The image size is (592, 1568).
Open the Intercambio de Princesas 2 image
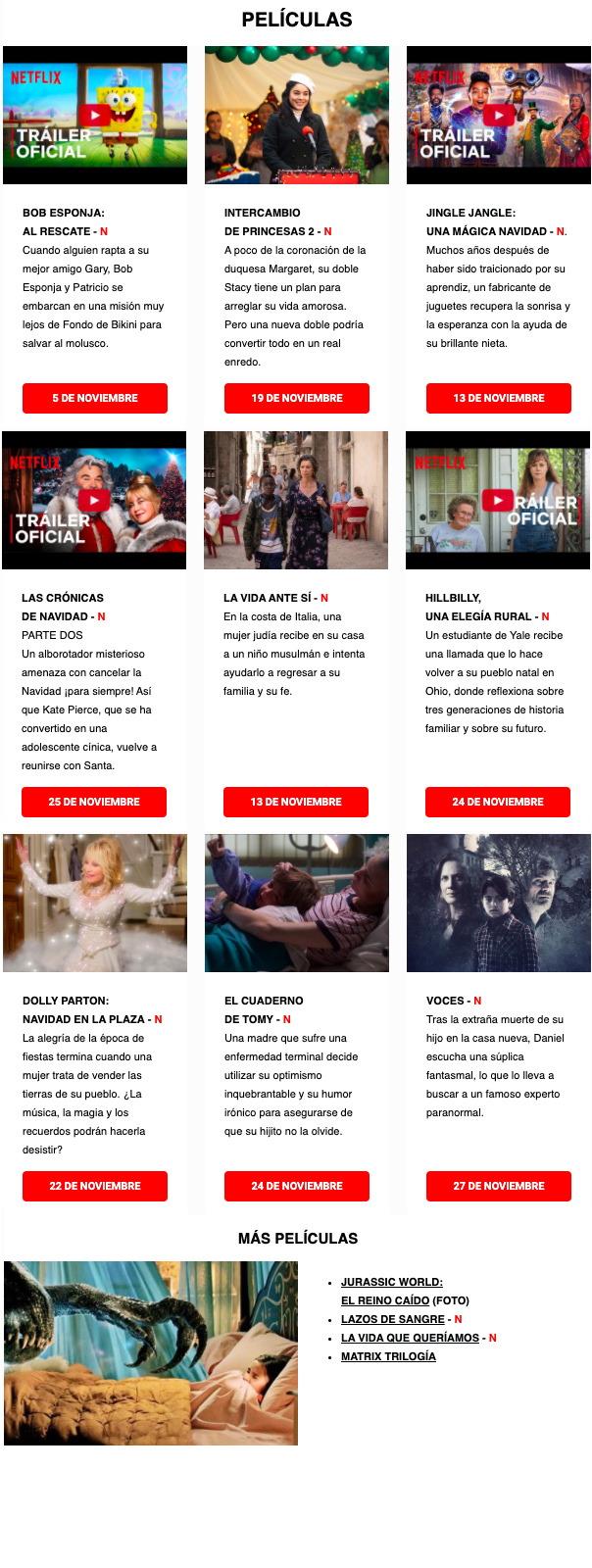pos(296,115)
